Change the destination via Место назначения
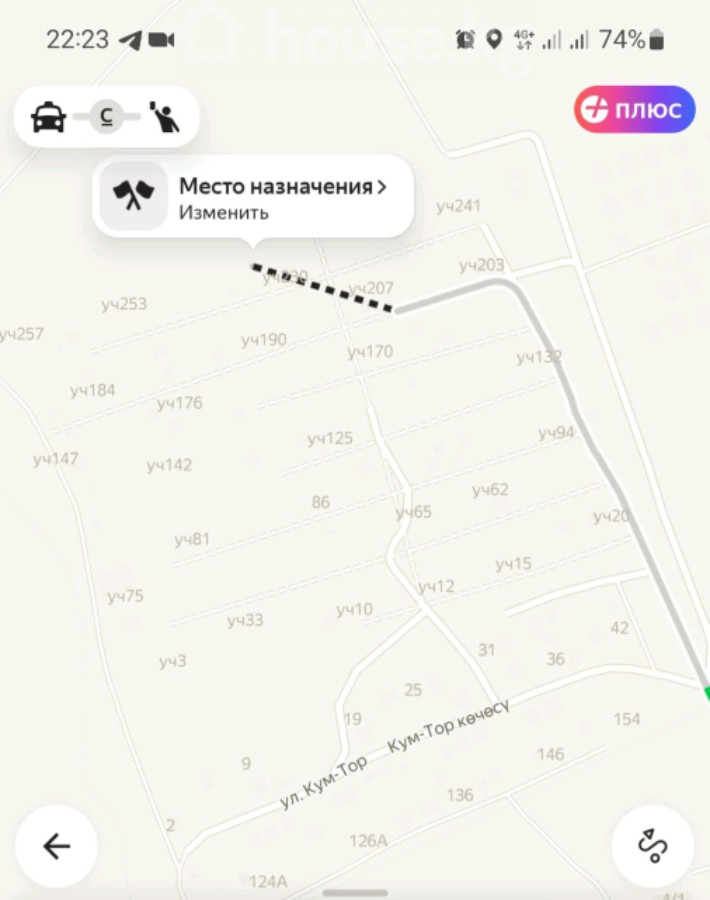 (x=253, y=197)
